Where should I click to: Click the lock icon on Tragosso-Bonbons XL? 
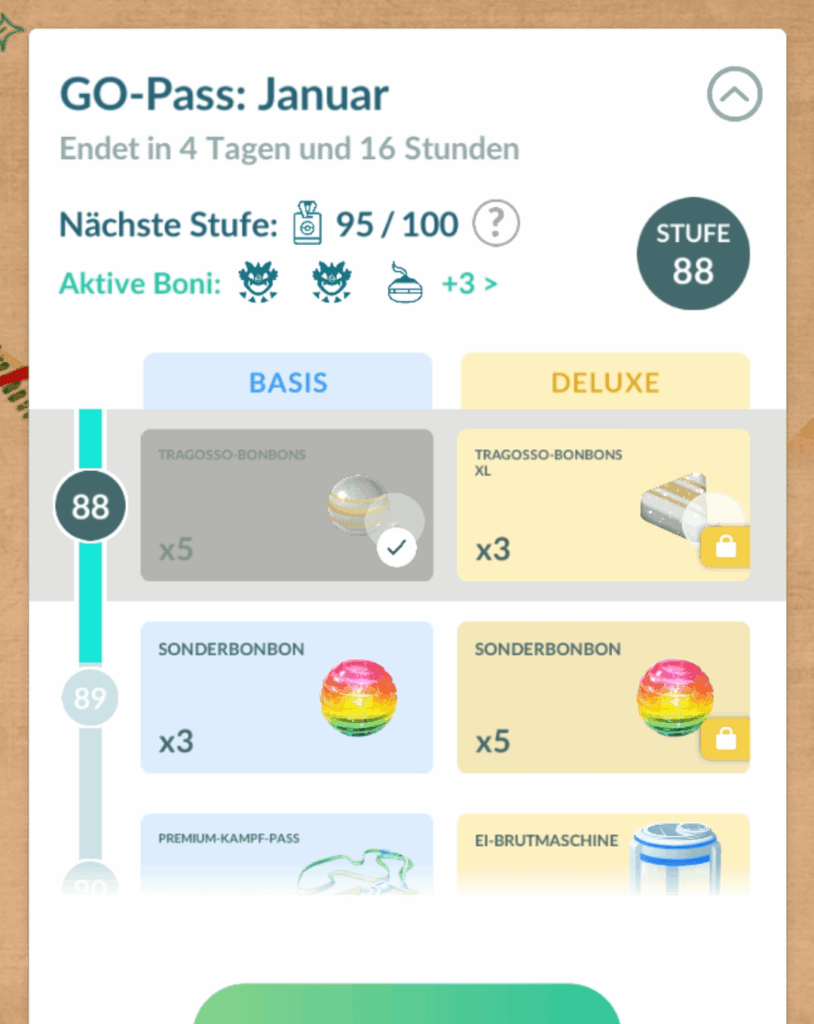pos(724,546)
